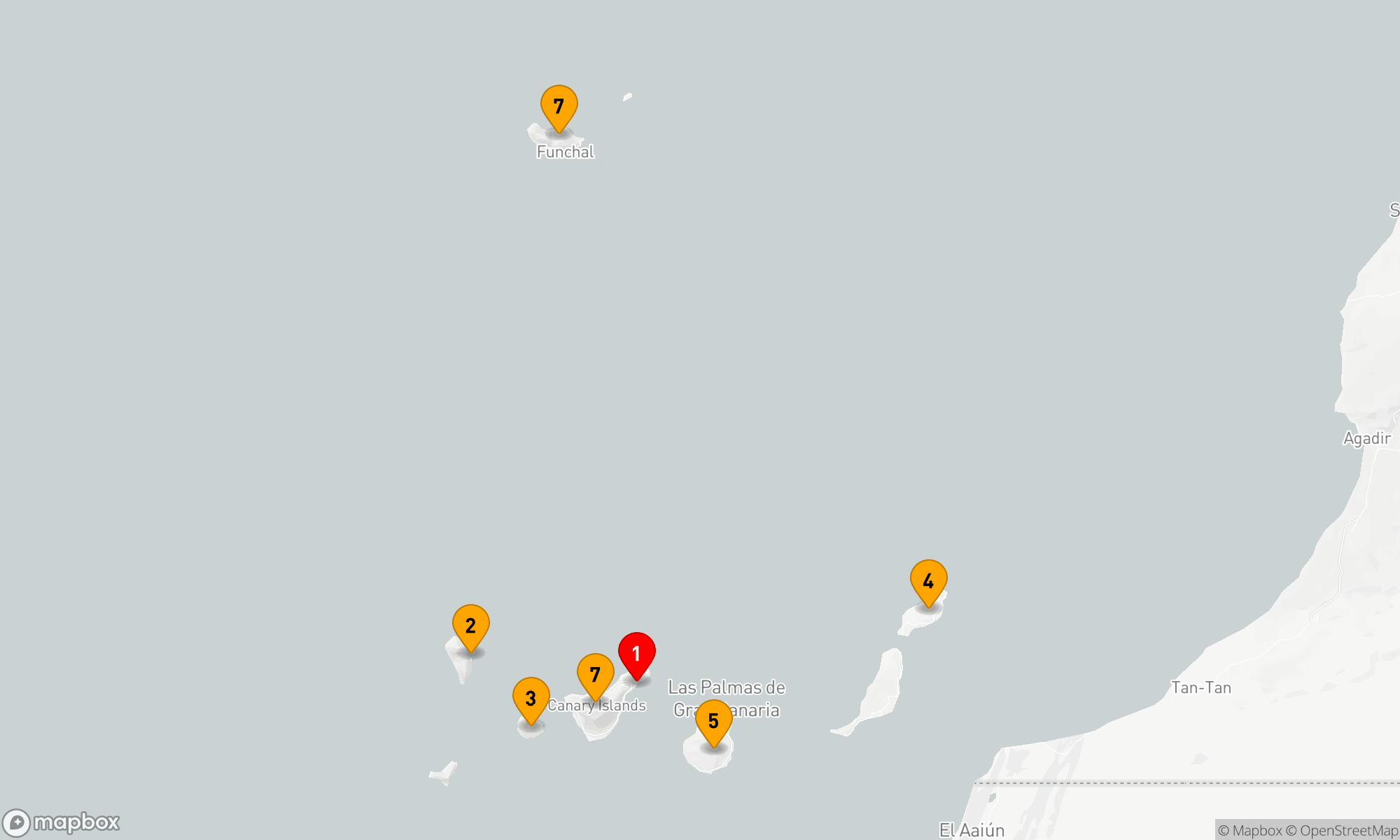This screenshot has width=1400, height=840.
Task: Tap the orange marker numbered 3
Action: [x=531, y=699]
